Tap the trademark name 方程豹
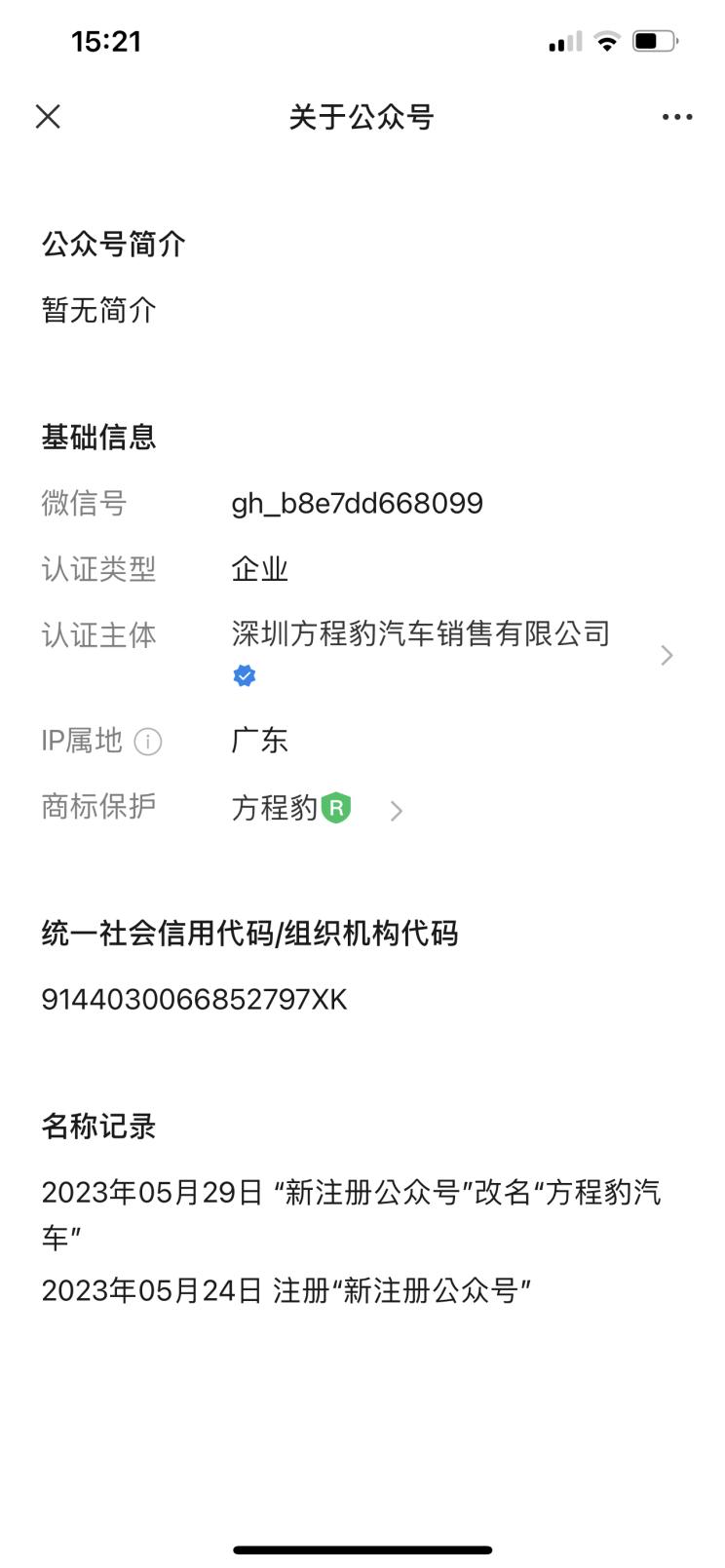The width and height of the screenshot is (725, 1568). pyautogui.click(x=274, y=808)
